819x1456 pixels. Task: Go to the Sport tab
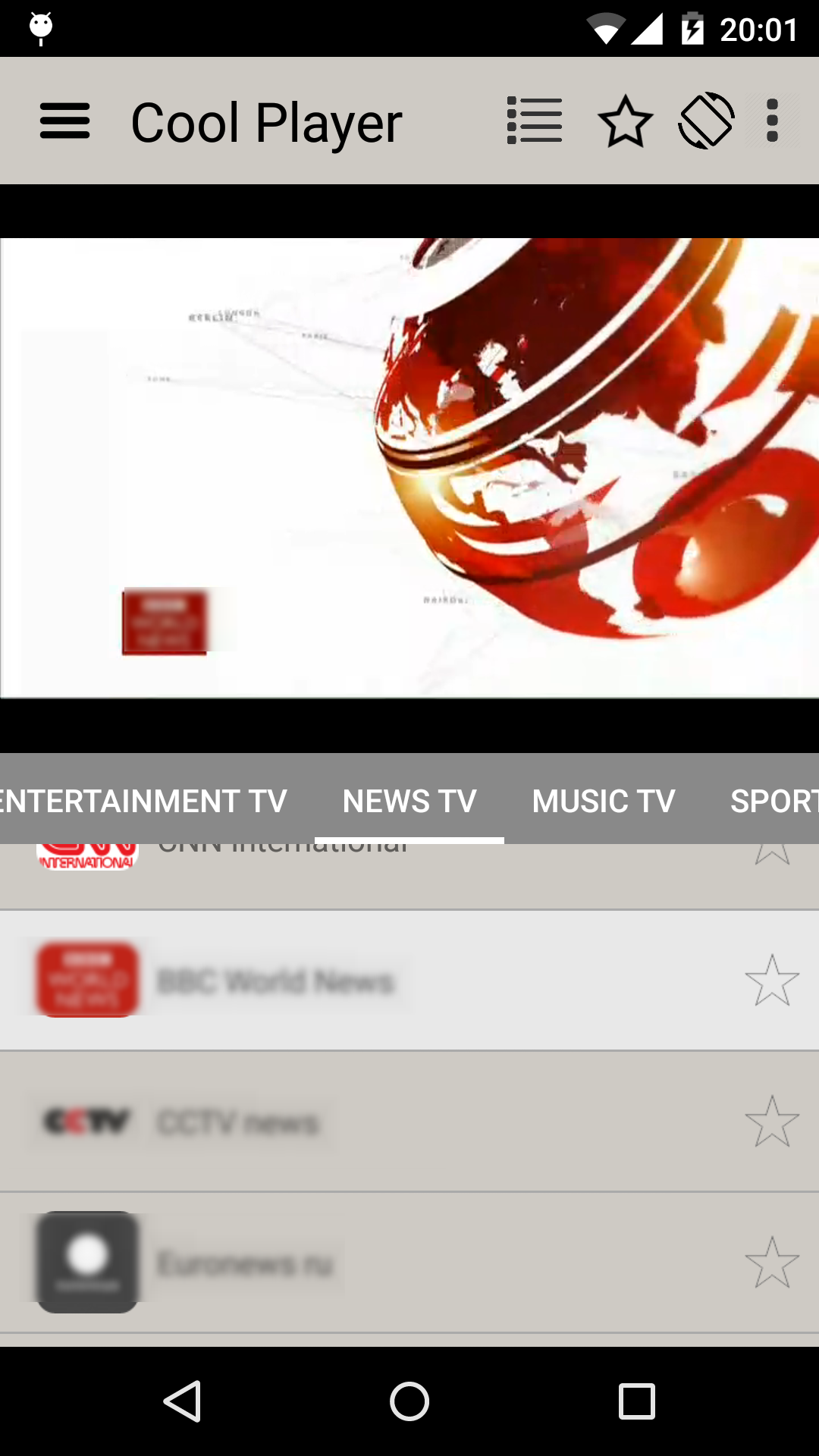773,801
